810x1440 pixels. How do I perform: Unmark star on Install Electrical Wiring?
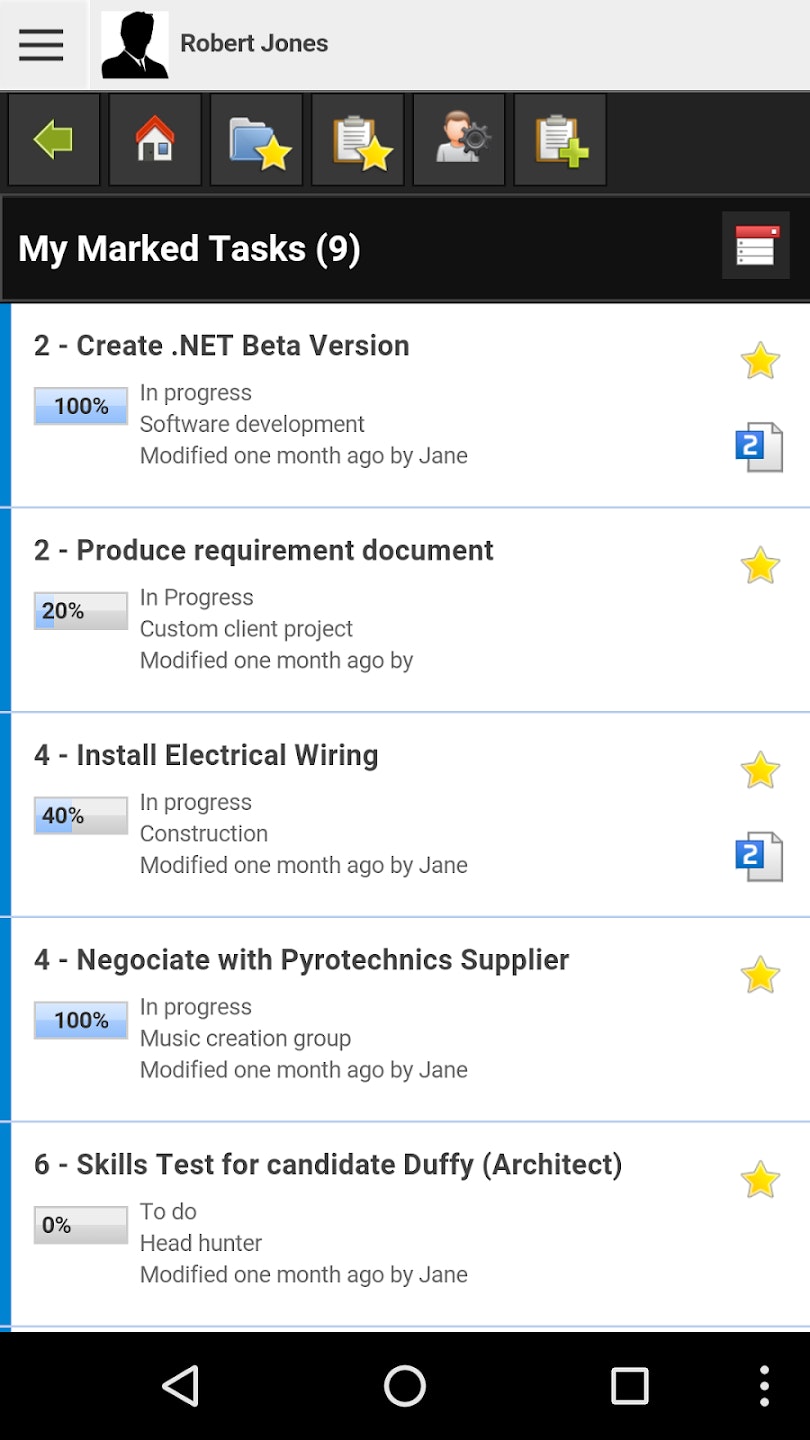pyautogui.click(x=760, y=771)
